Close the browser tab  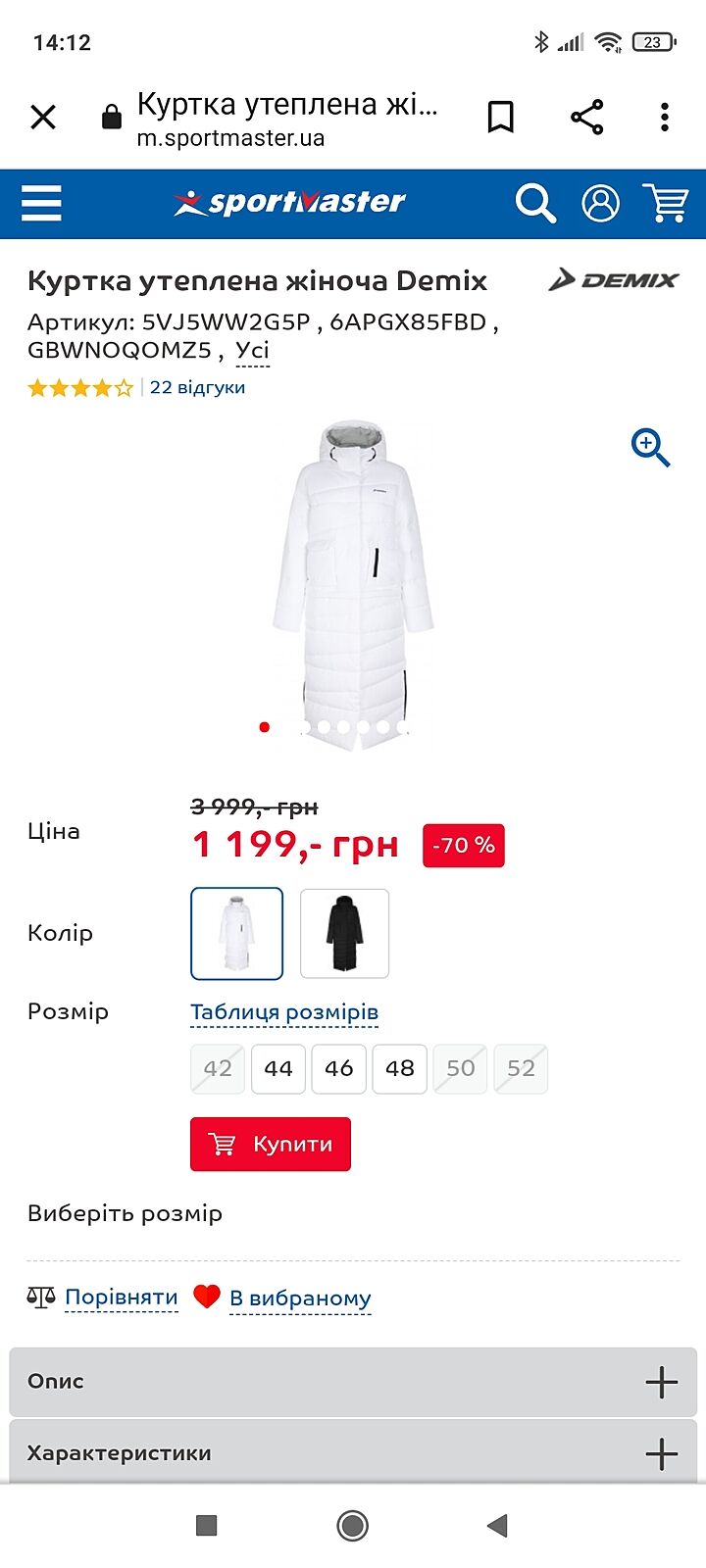pos(43,118)
